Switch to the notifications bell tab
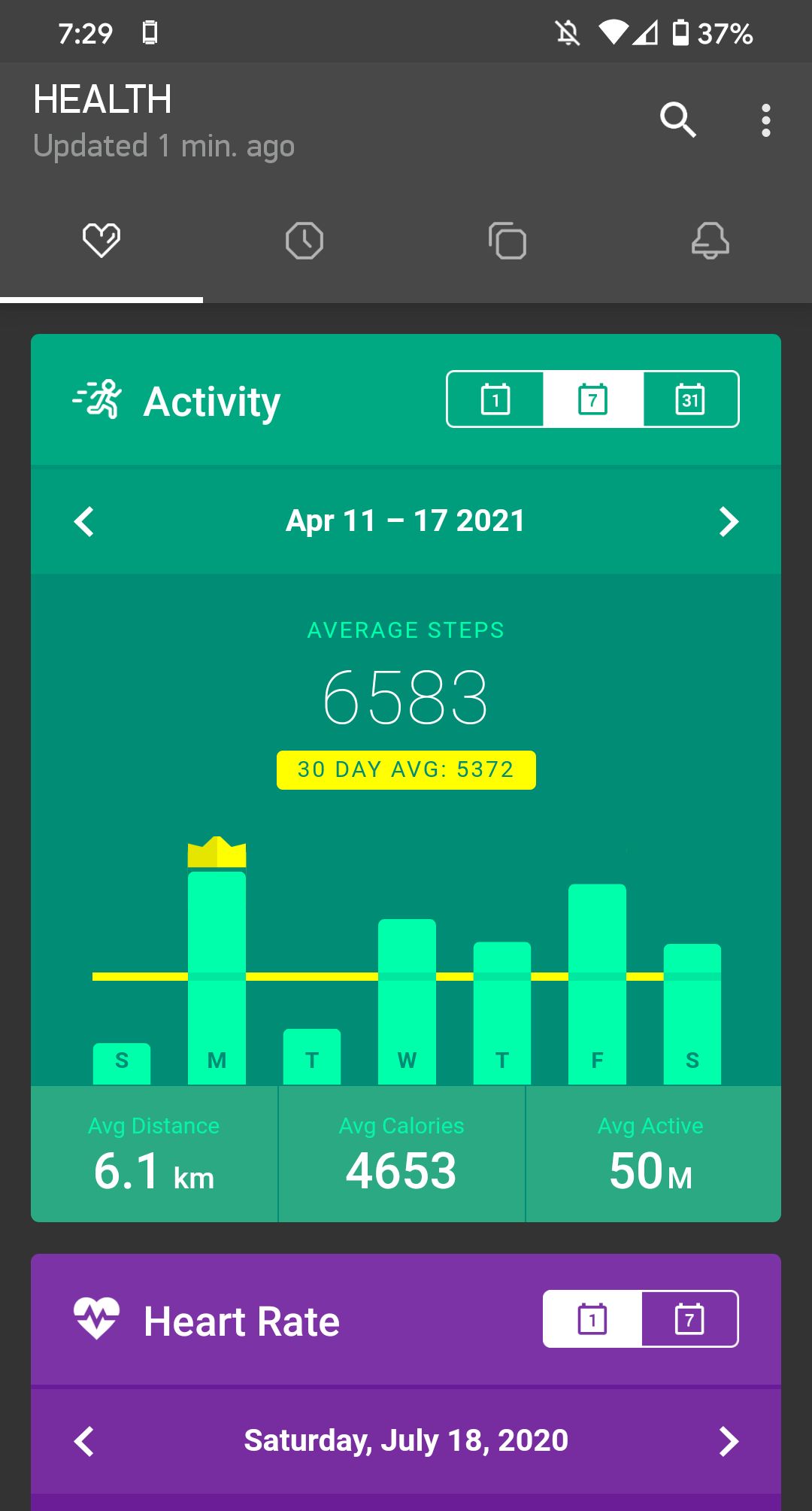 [x=710, y=241]
